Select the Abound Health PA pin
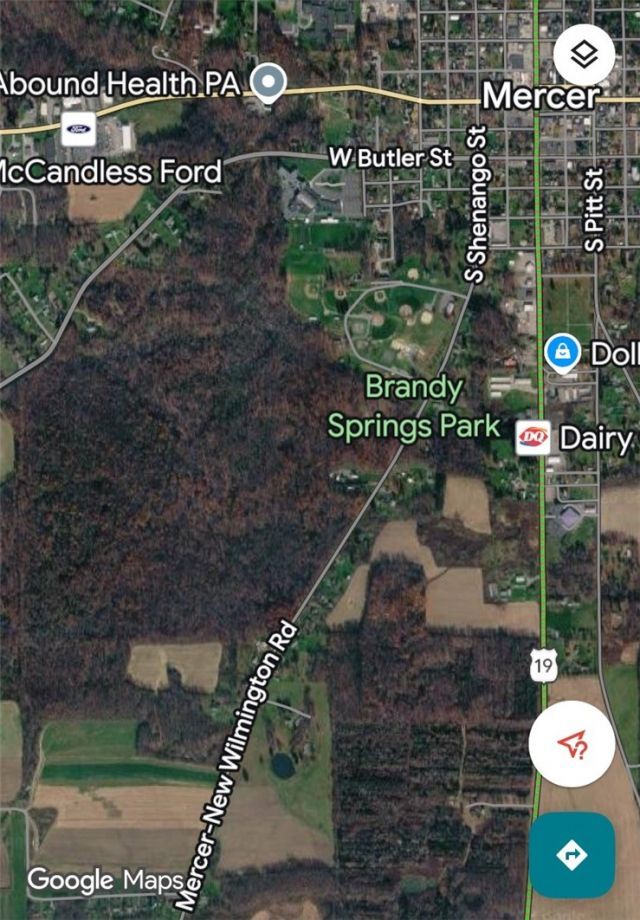 [267, 83]
